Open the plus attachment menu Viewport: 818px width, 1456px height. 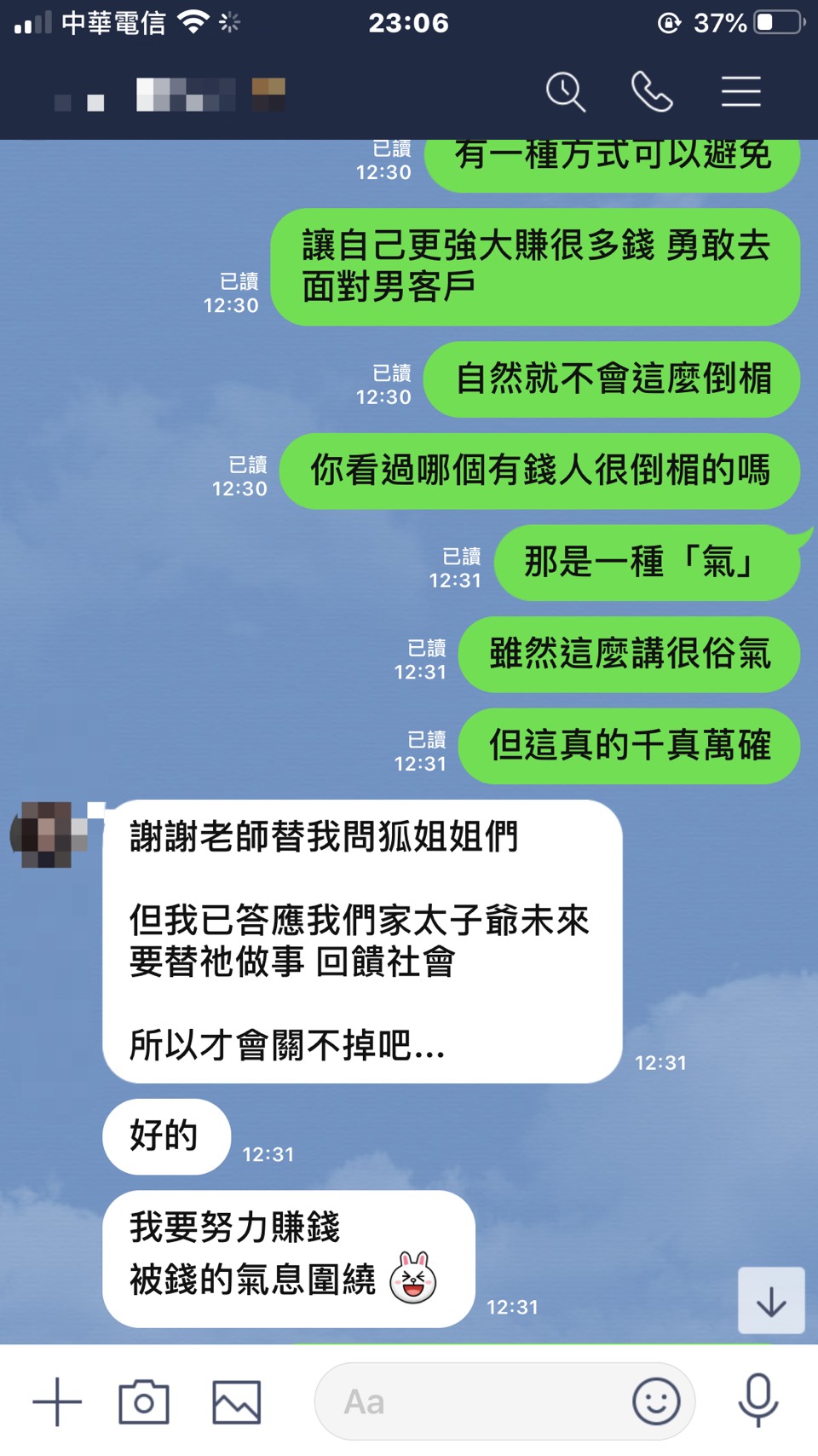tap(57, 1401)
